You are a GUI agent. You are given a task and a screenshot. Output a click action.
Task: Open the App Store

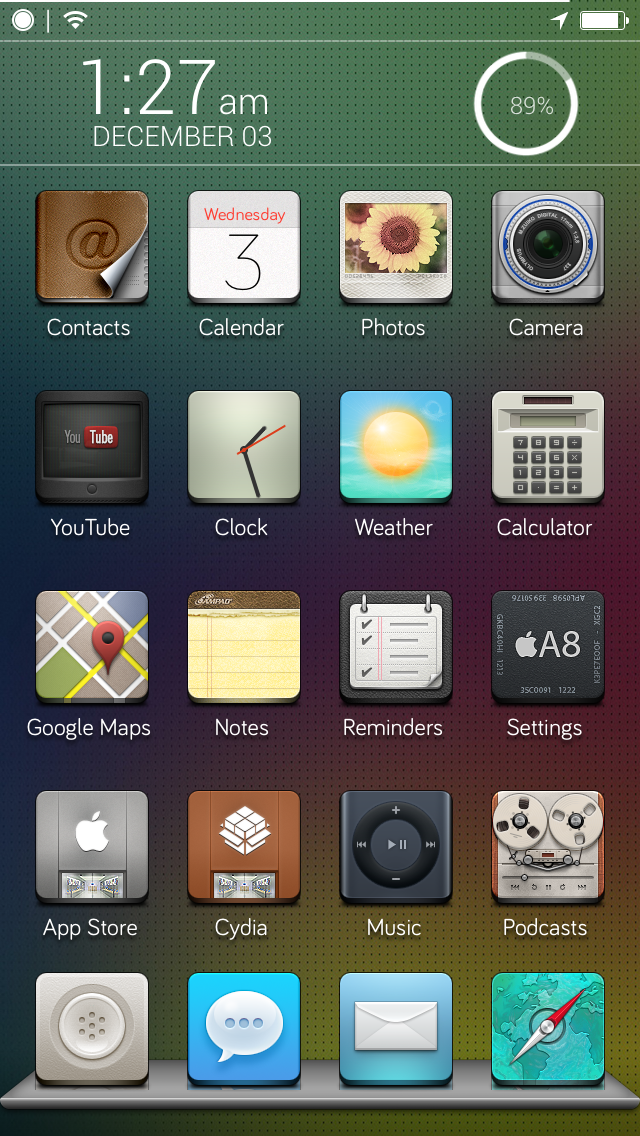(x=92, y=846)
